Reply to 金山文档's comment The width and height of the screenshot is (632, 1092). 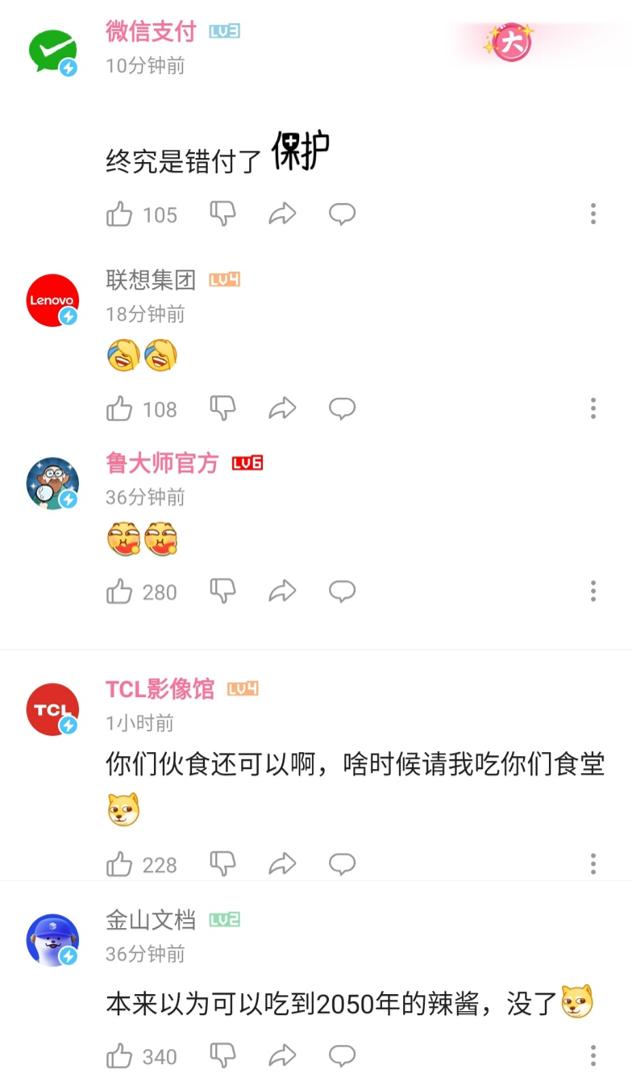[342, 1056]
